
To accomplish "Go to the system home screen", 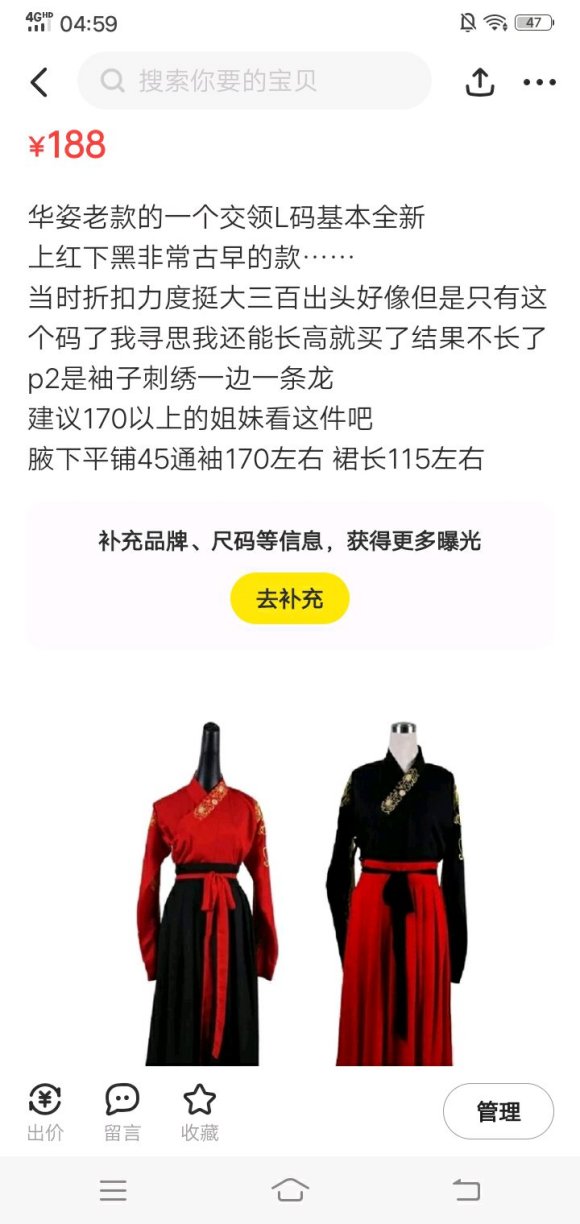I will (290, 1190).
